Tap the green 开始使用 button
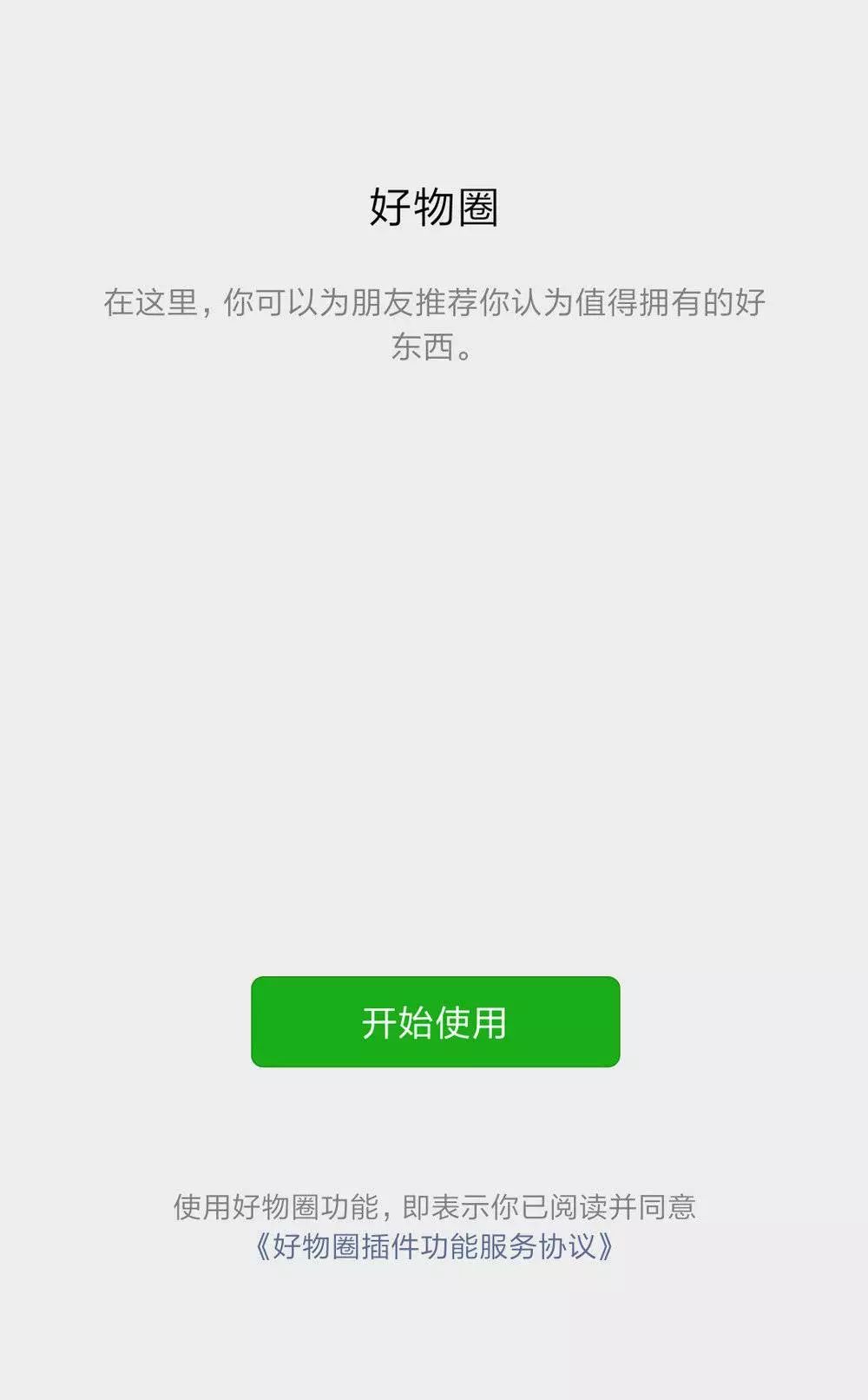This screenshot has width=868, height=1400. 435,1021
